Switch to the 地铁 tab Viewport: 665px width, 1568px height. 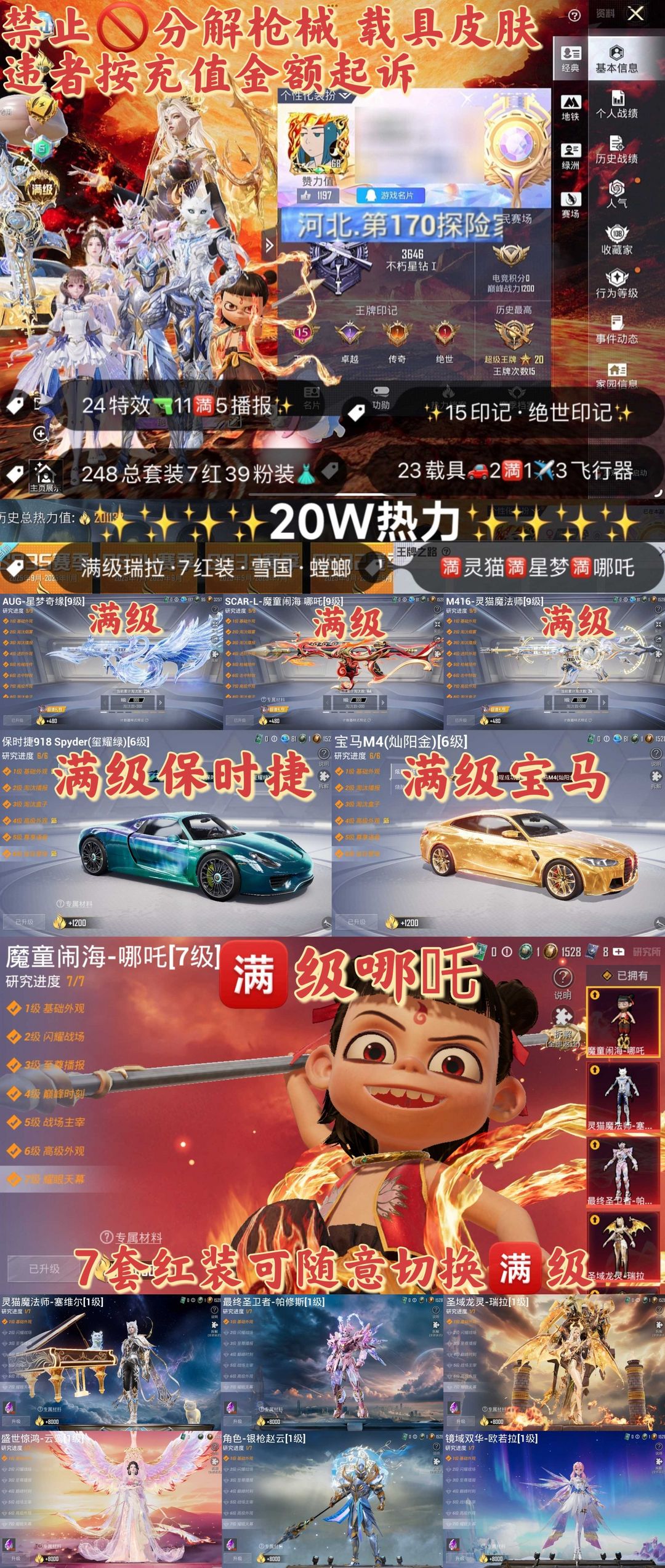[571, 106]
